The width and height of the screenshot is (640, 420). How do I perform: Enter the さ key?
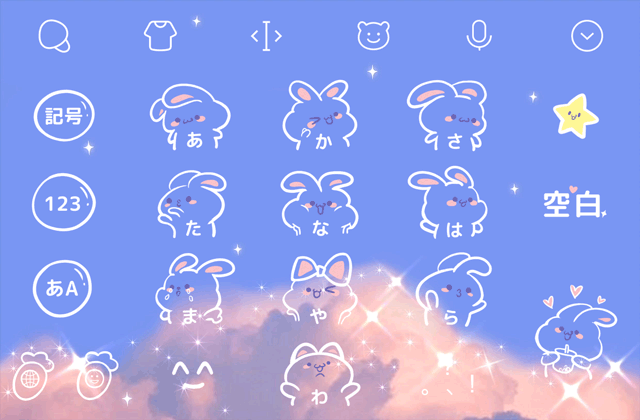pyautogui.click(x=448, y=118)
